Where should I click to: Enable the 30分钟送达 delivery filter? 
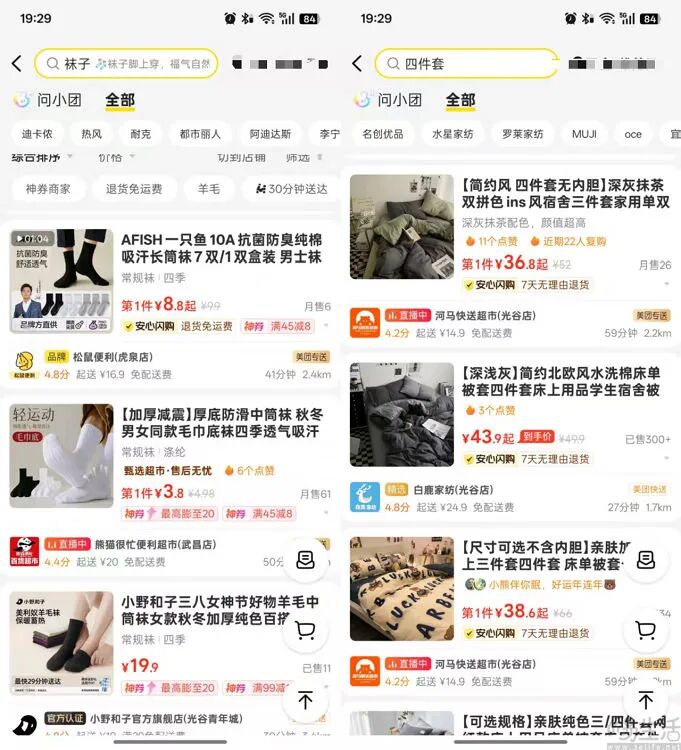[x=292, y=188]
